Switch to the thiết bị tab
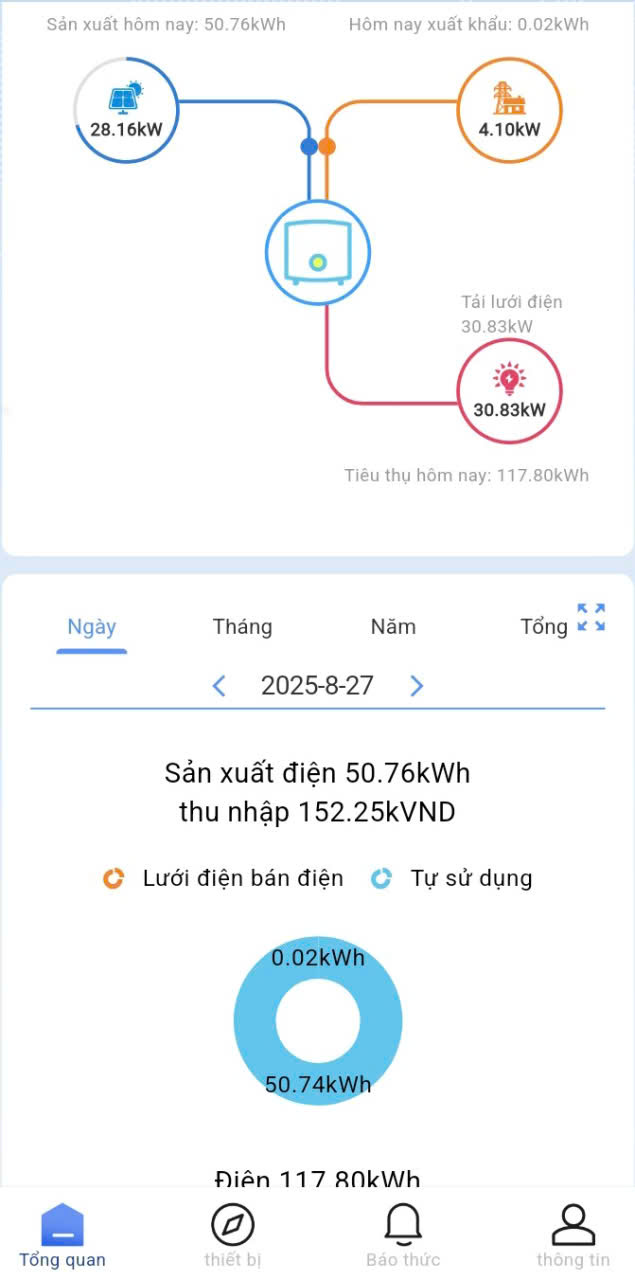 (x=232, y=1236)
